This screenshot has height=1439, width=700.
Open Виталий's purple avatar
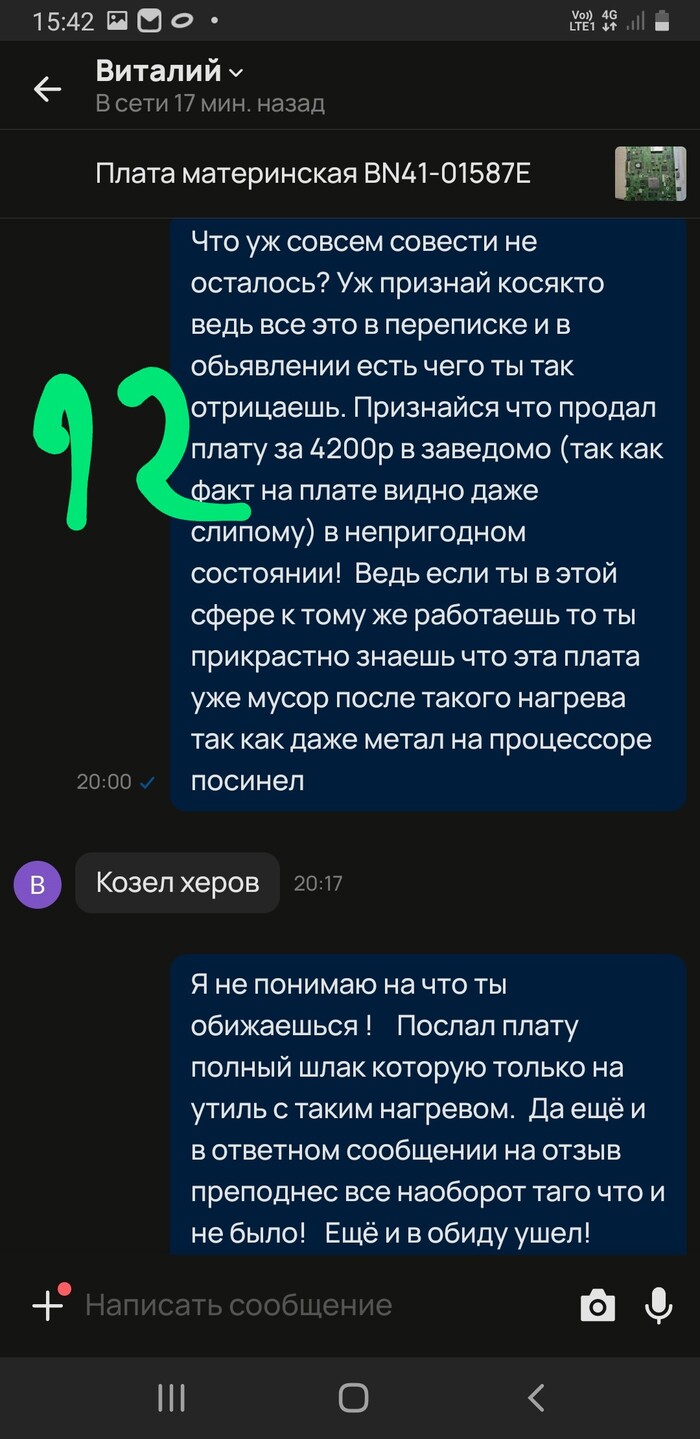click(x=38, y=884)
